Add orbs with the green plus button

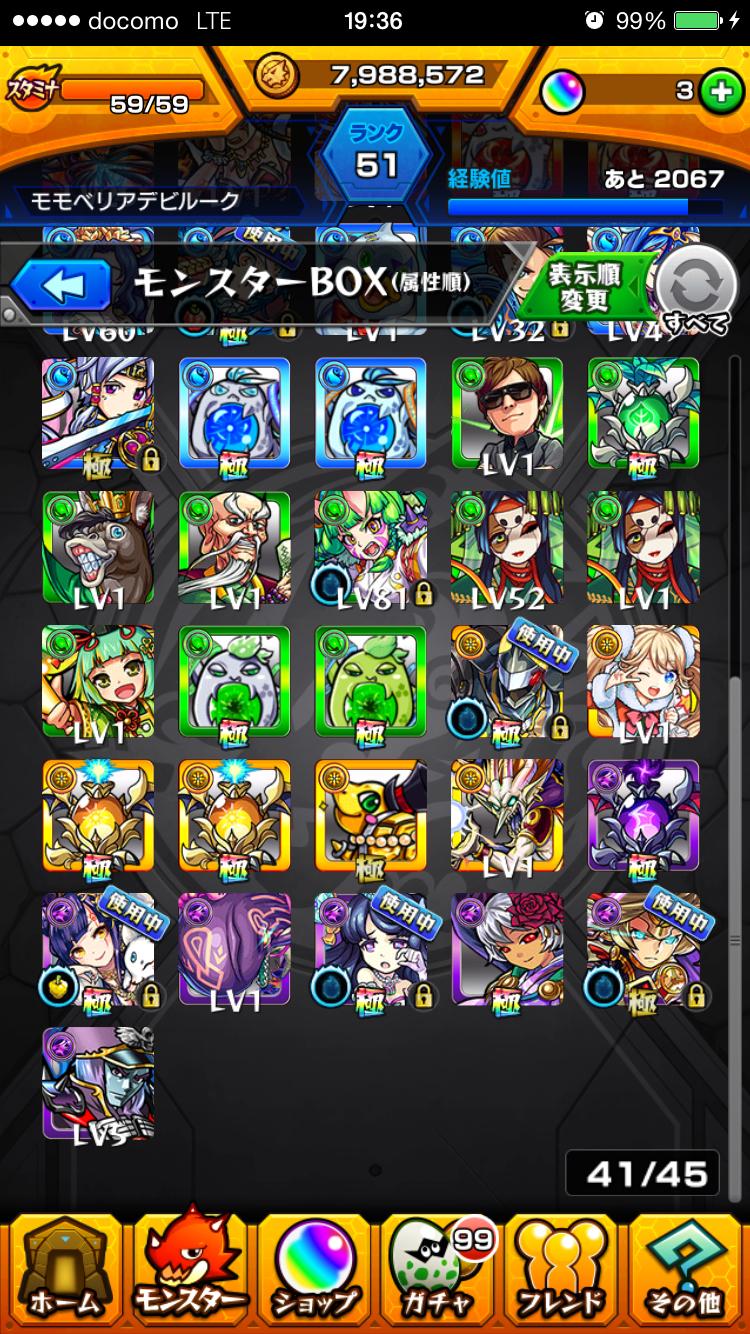[x=717, y=91]
